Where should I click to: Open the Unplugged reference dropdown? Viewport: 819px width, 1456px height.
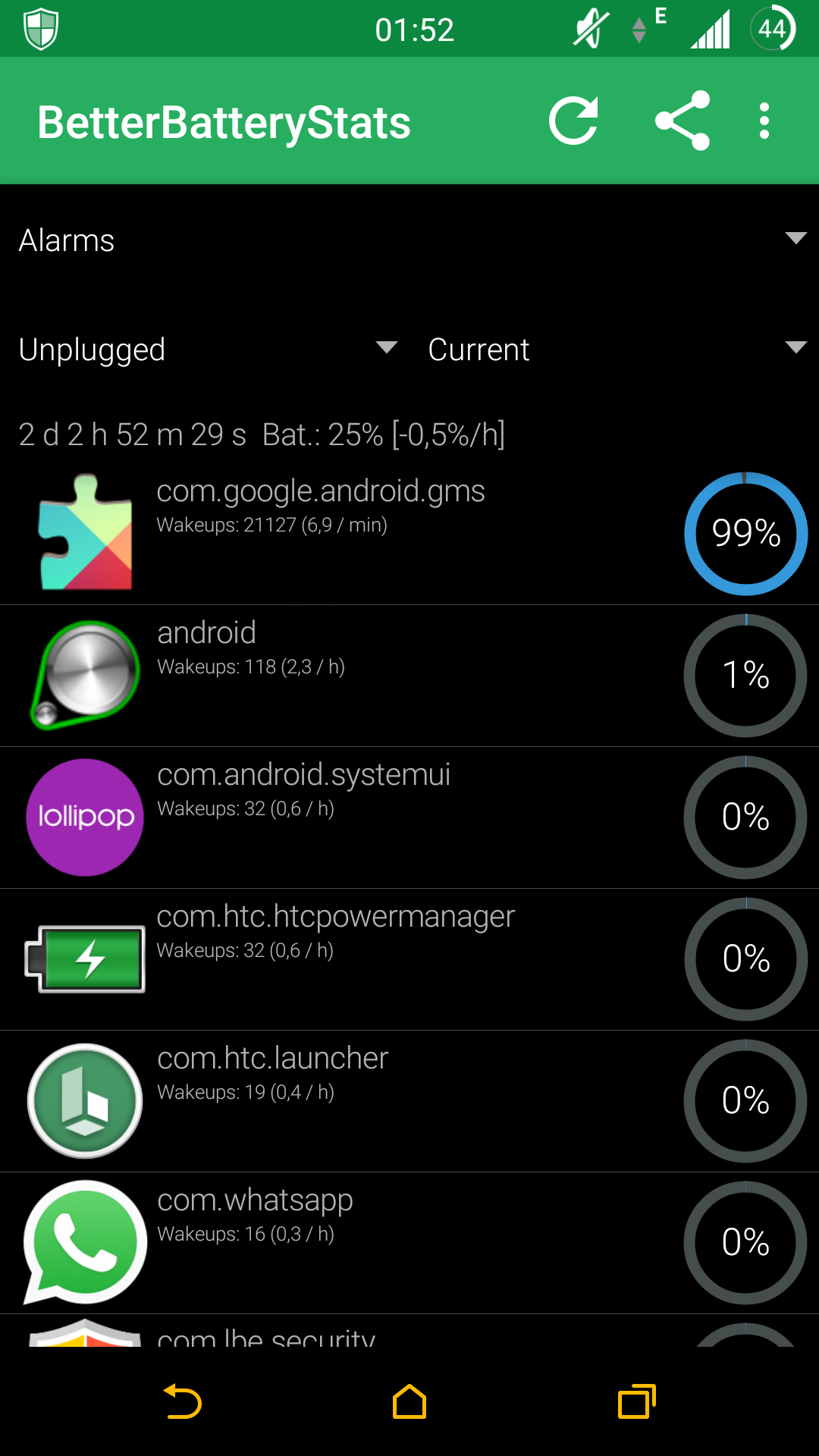pos(205,350)
